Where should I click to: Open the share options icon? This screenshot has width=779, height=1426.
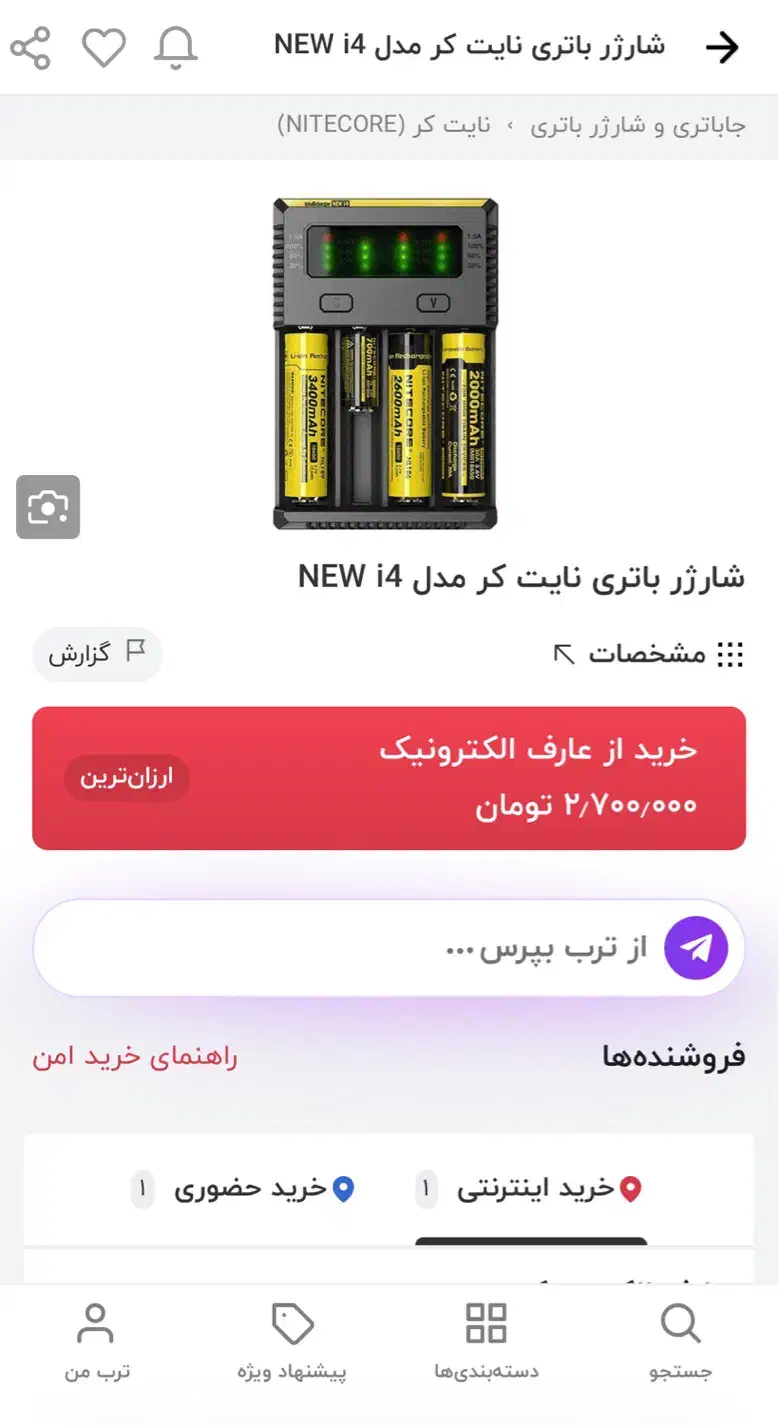click(x=31, y=47)
